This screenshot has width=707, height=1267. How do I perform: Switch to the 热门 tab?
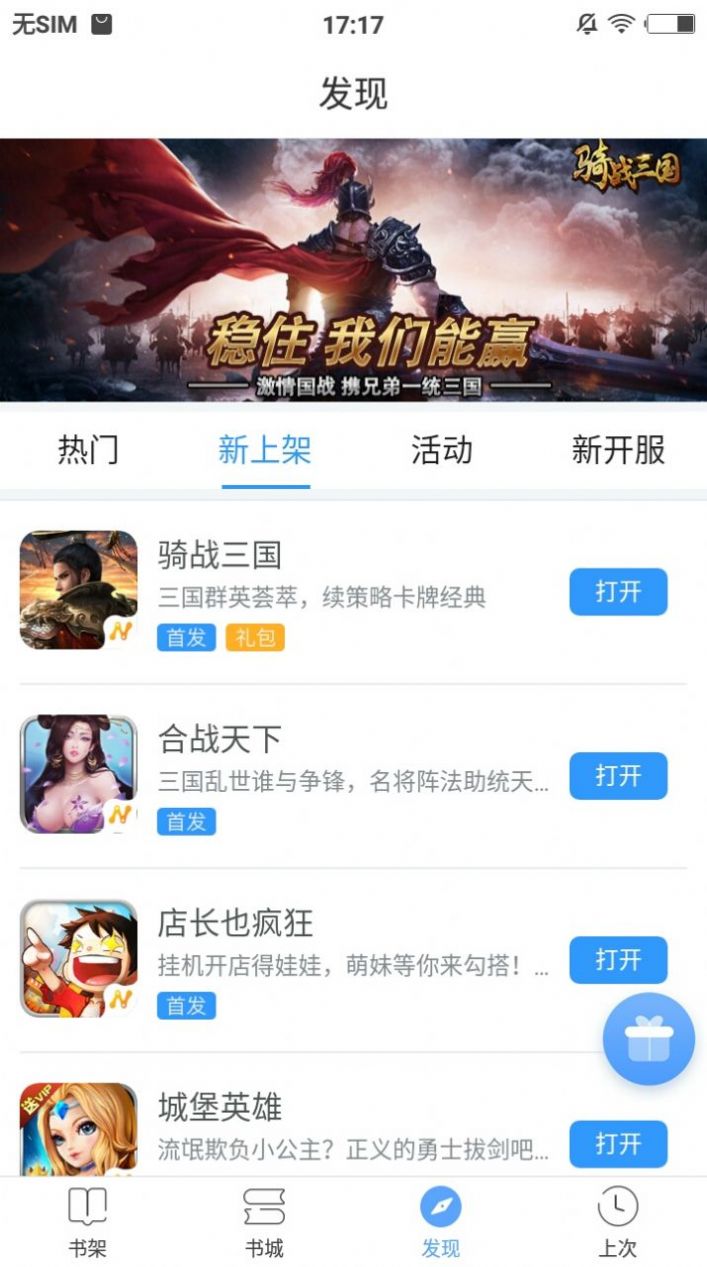pos(88,450)
